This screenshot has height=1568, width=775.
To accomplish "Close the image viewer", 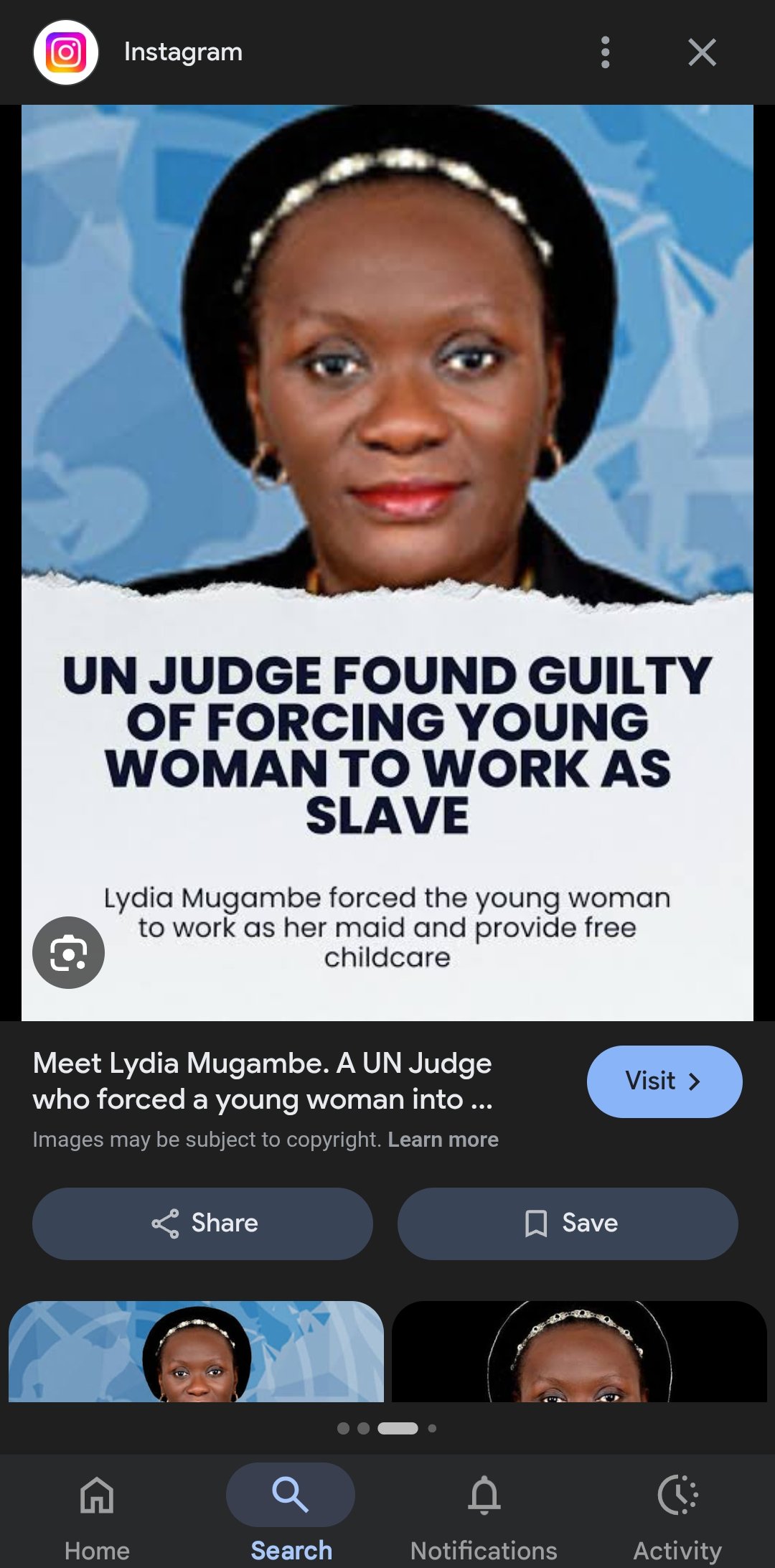I will (x=702, y=52).
